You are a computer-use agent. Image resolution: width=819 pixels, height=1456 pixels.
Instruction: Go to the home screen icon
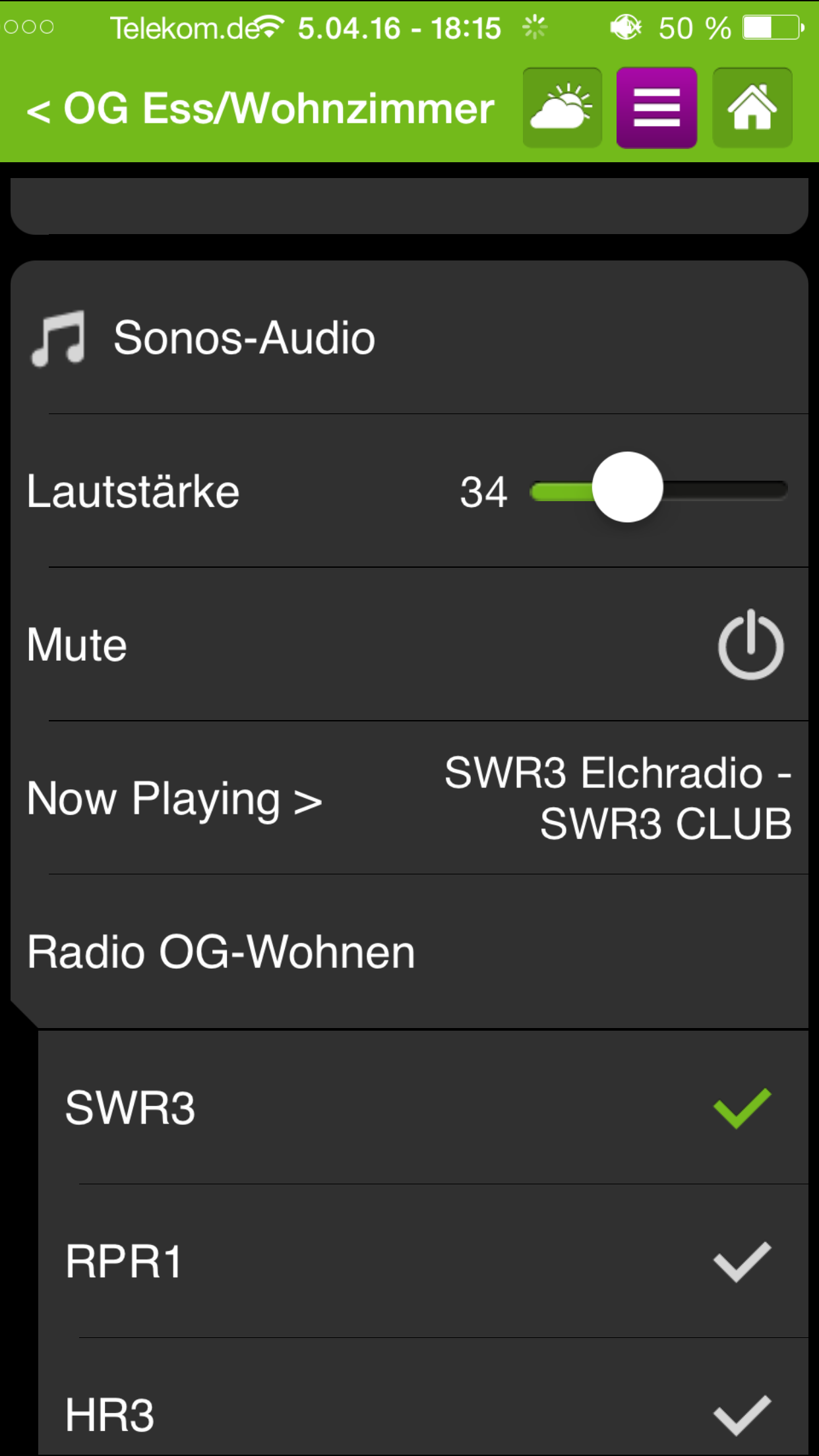click(x=752, y=107)
